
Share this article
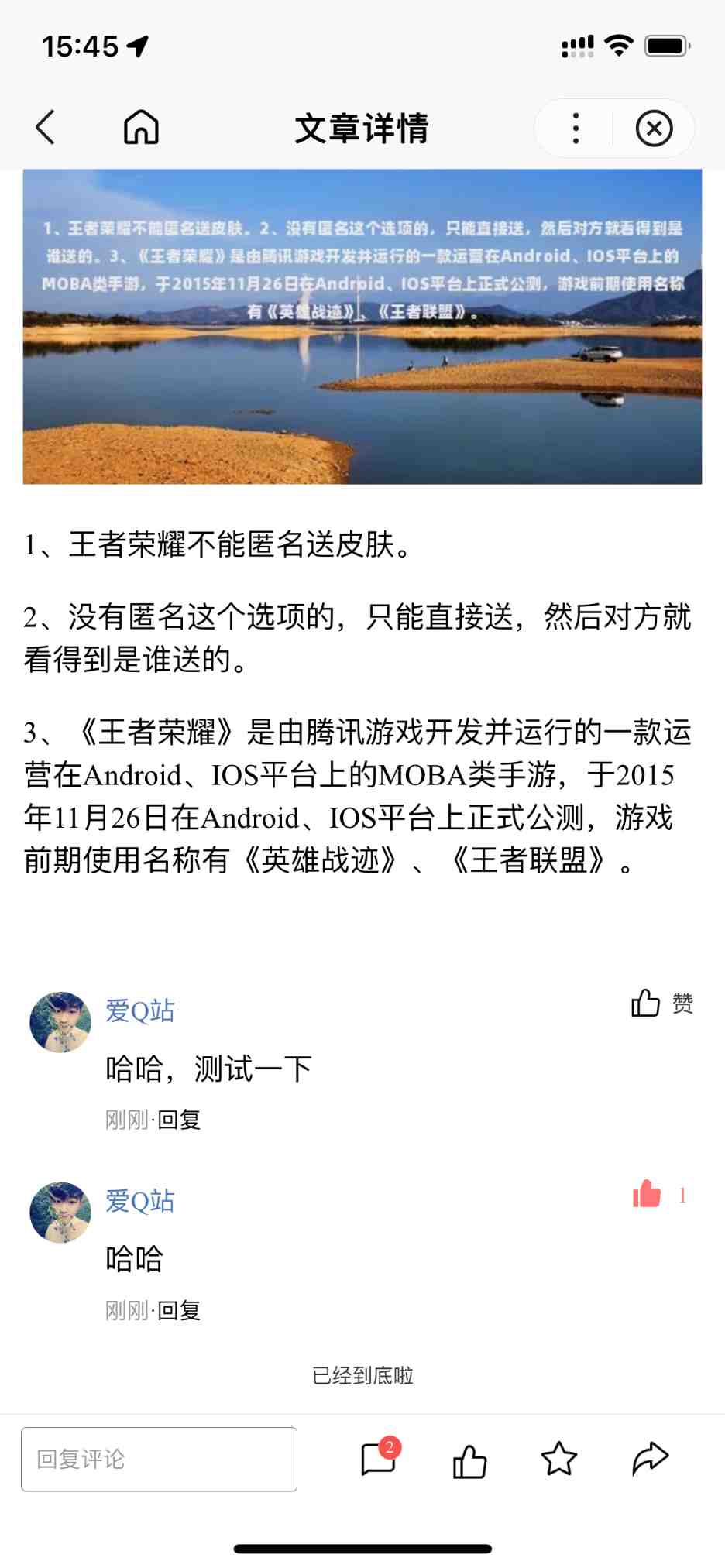click(650, 1460)
